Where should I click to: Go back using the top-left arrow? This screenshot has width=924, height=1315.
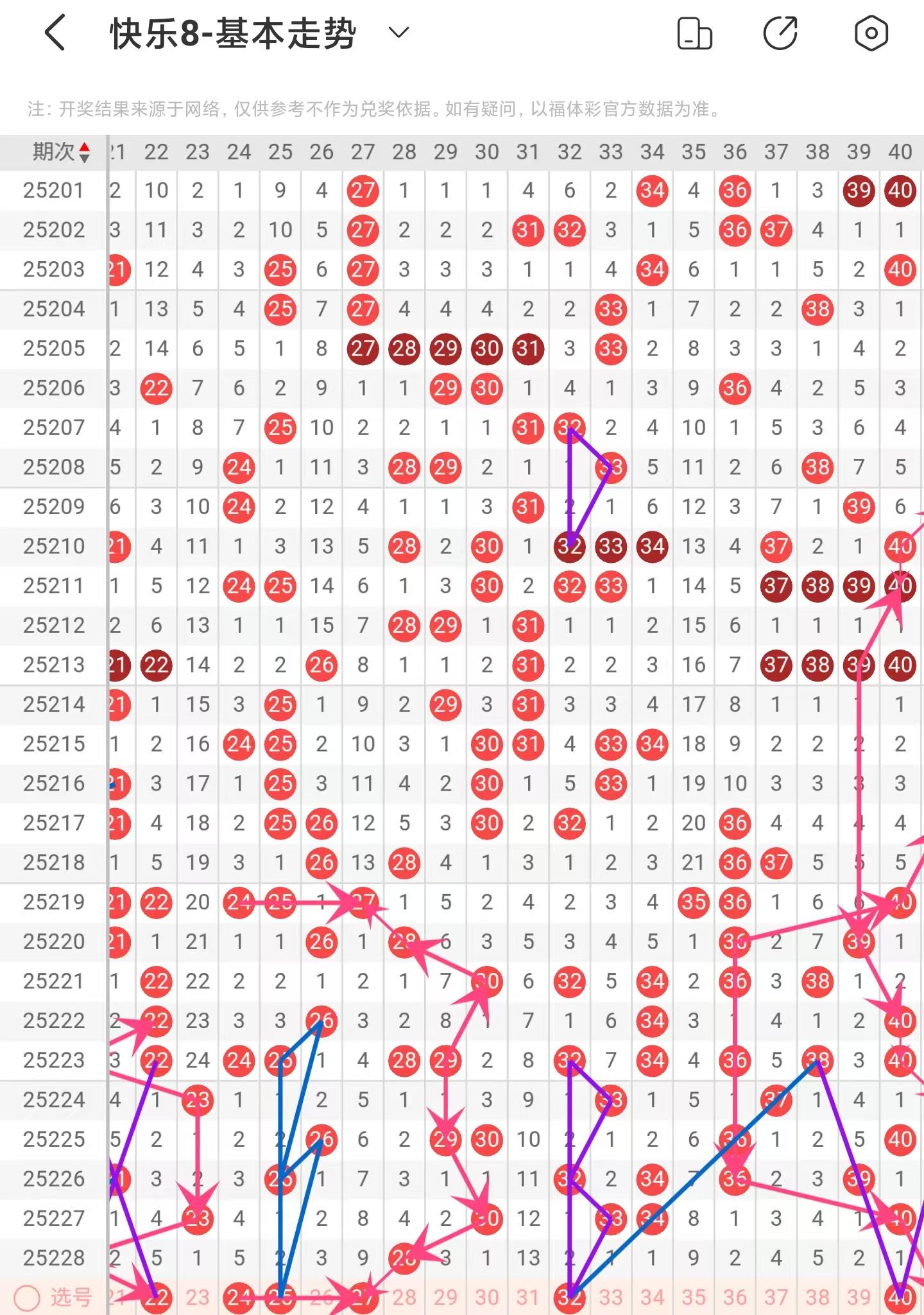tap(55, 33)
